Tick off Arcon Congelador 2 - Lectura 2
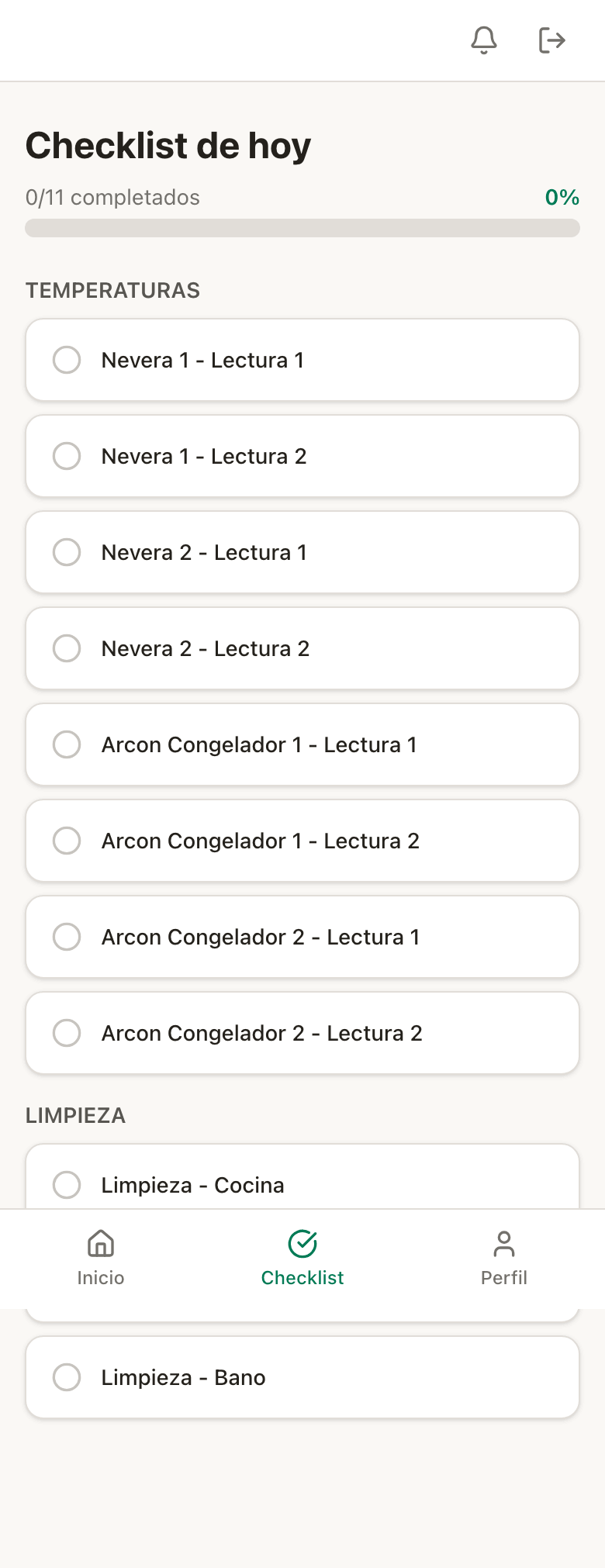Image resolution: width=605 pixels, height=1568 pixels. (x=67, y=1033)
